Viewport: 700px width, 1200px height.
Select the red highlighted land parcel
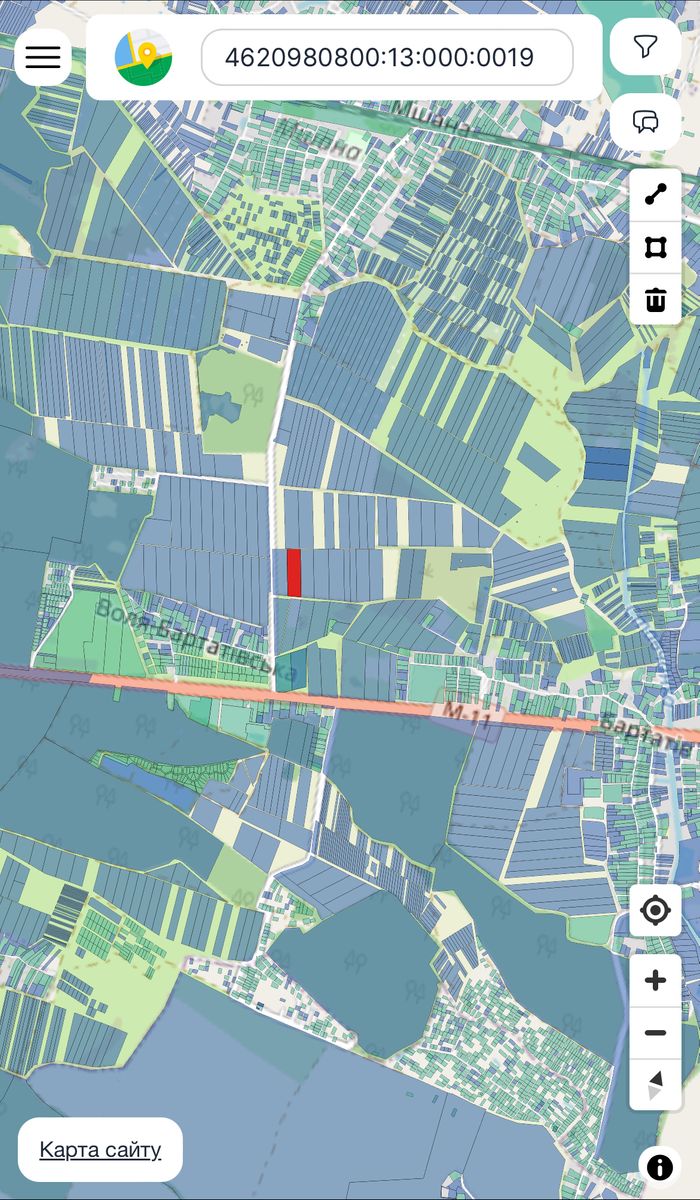tap(294, 573)
